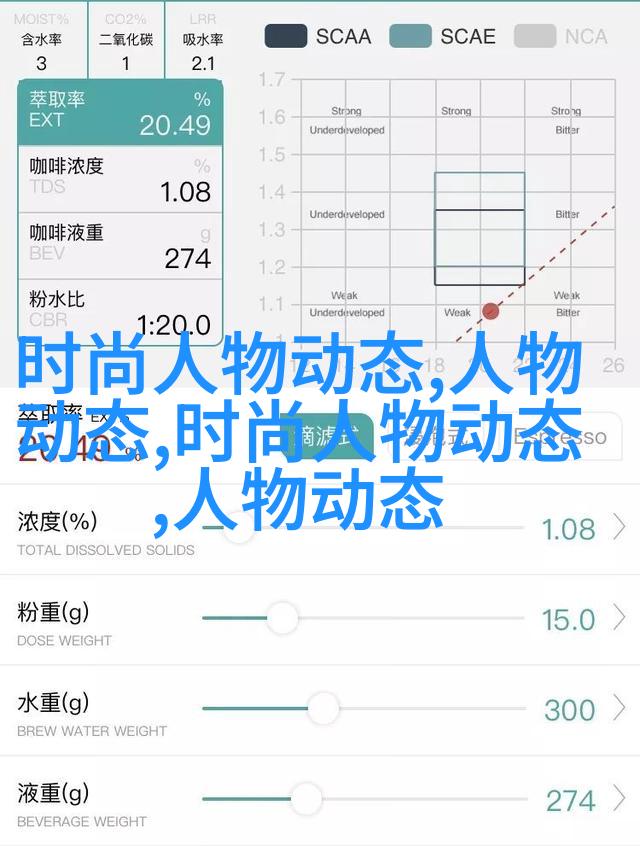Viewport: 640px width, 846px height.
Task: Open the 液重(g) value 274 chevron
Action: tap(619, 799)
